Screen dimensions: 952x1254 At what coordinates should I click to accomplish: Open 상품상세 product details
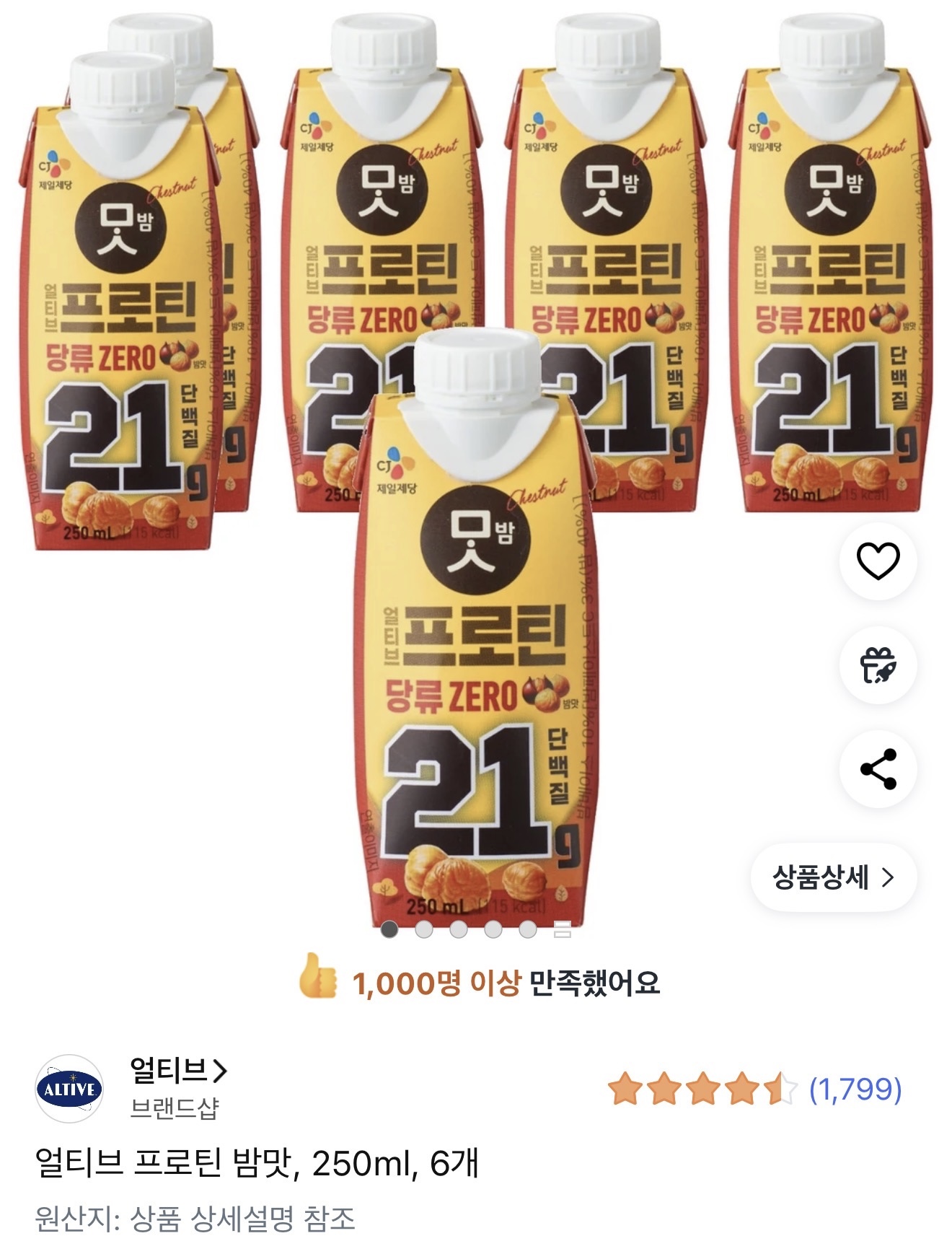833,877
